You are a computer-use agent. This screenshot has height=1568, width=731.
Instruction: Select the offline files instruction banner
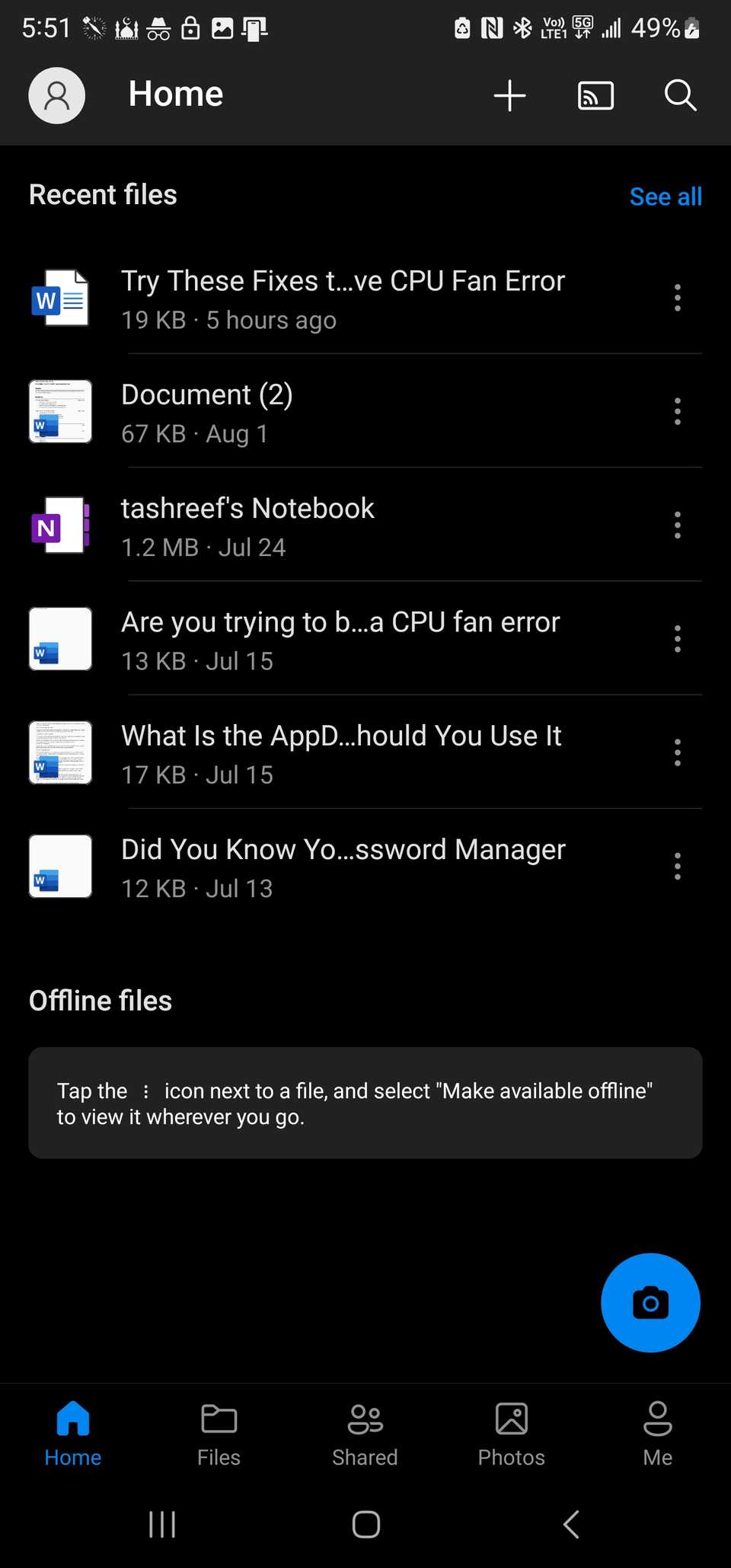coord(365,1102)
